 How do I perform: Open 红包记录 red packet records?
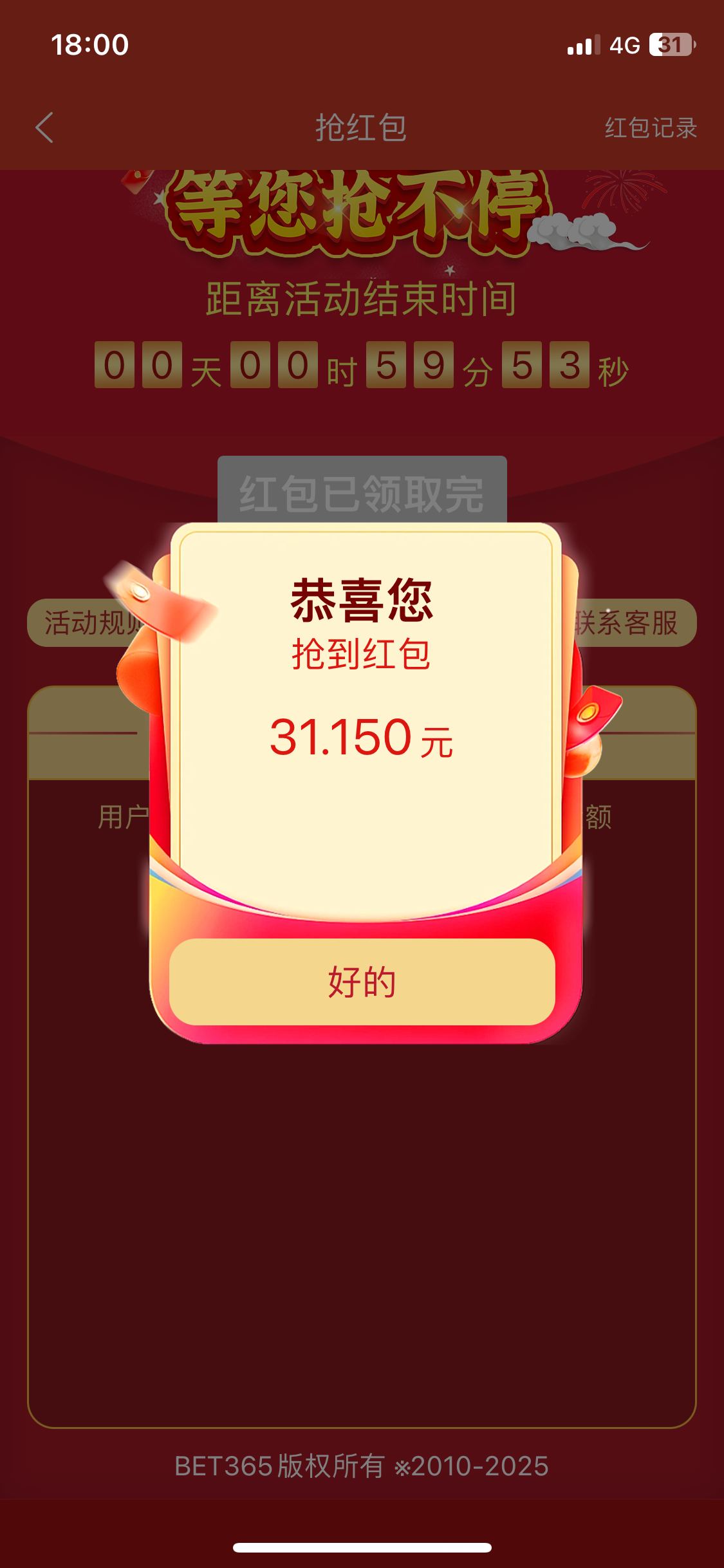pyautogui.click(x=651, y=127)
